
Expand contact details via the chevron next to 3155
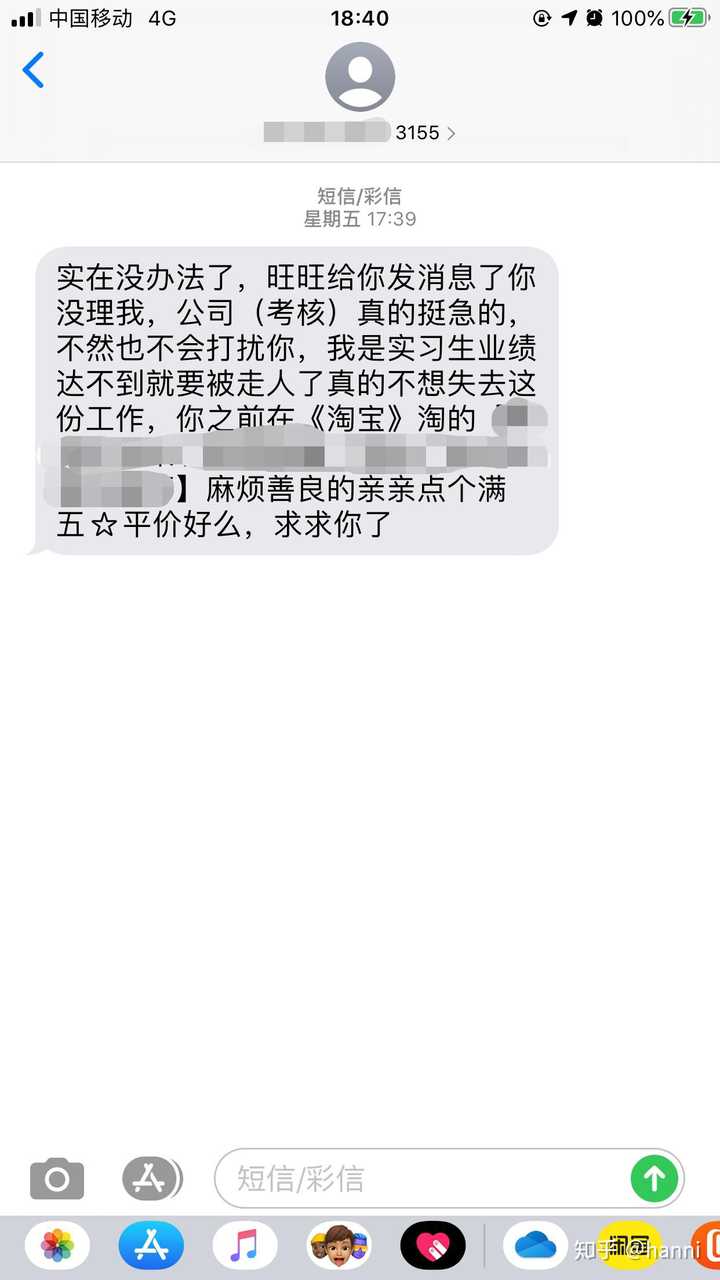click(x=452, y=132)
